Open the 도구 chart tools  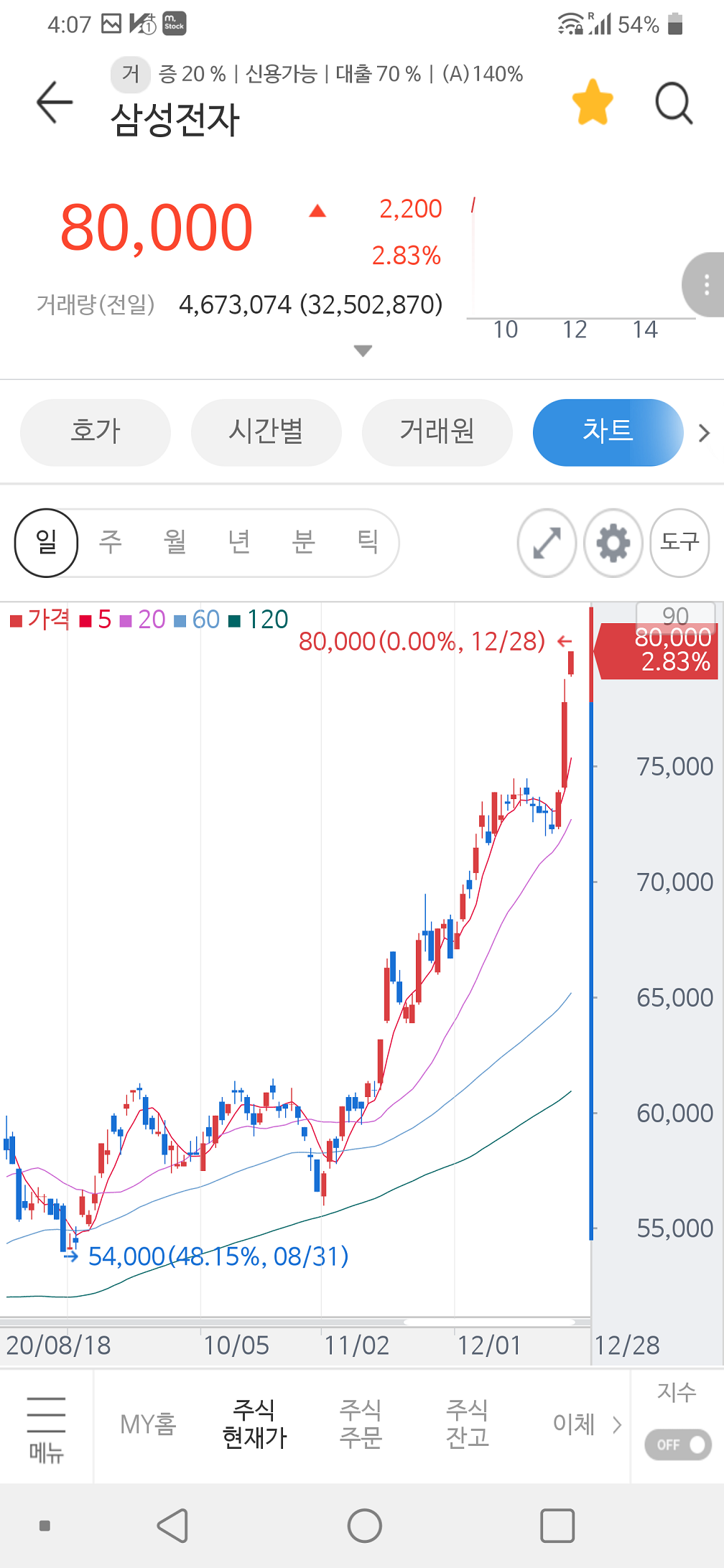tap(679, 543)
